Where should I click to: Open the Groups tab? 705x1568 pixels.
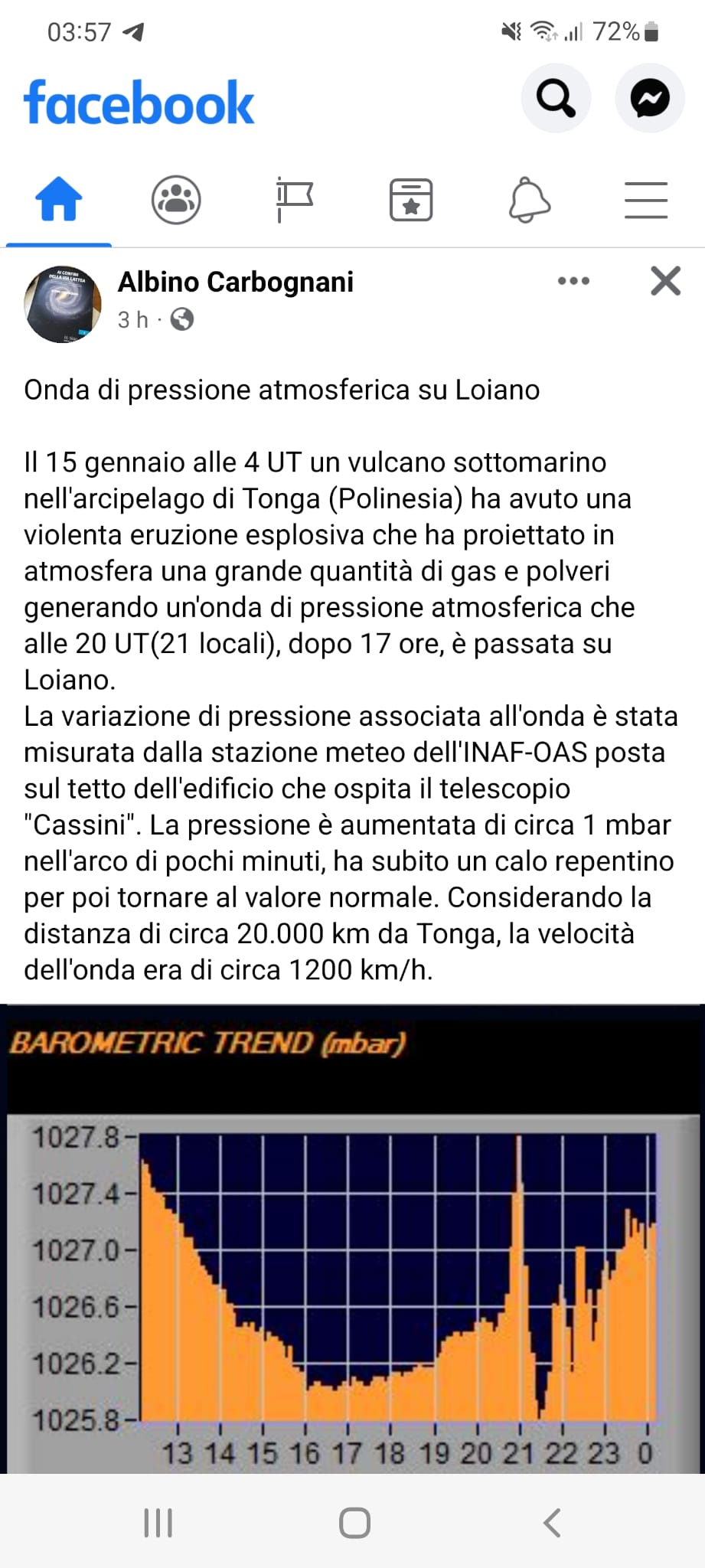pos(176,199)
